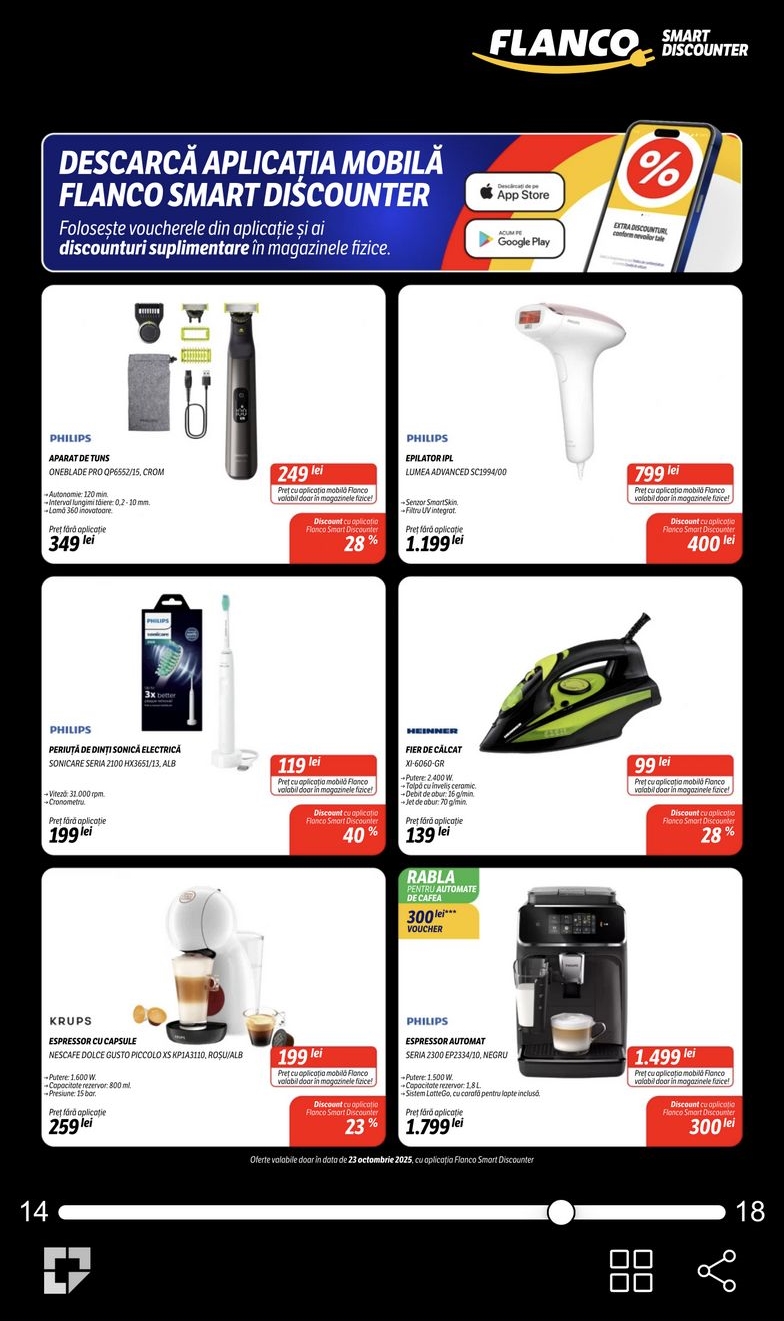784x1321 pixels.
Task: Tap the page slider between 14 and 18
Action: 561,1212
